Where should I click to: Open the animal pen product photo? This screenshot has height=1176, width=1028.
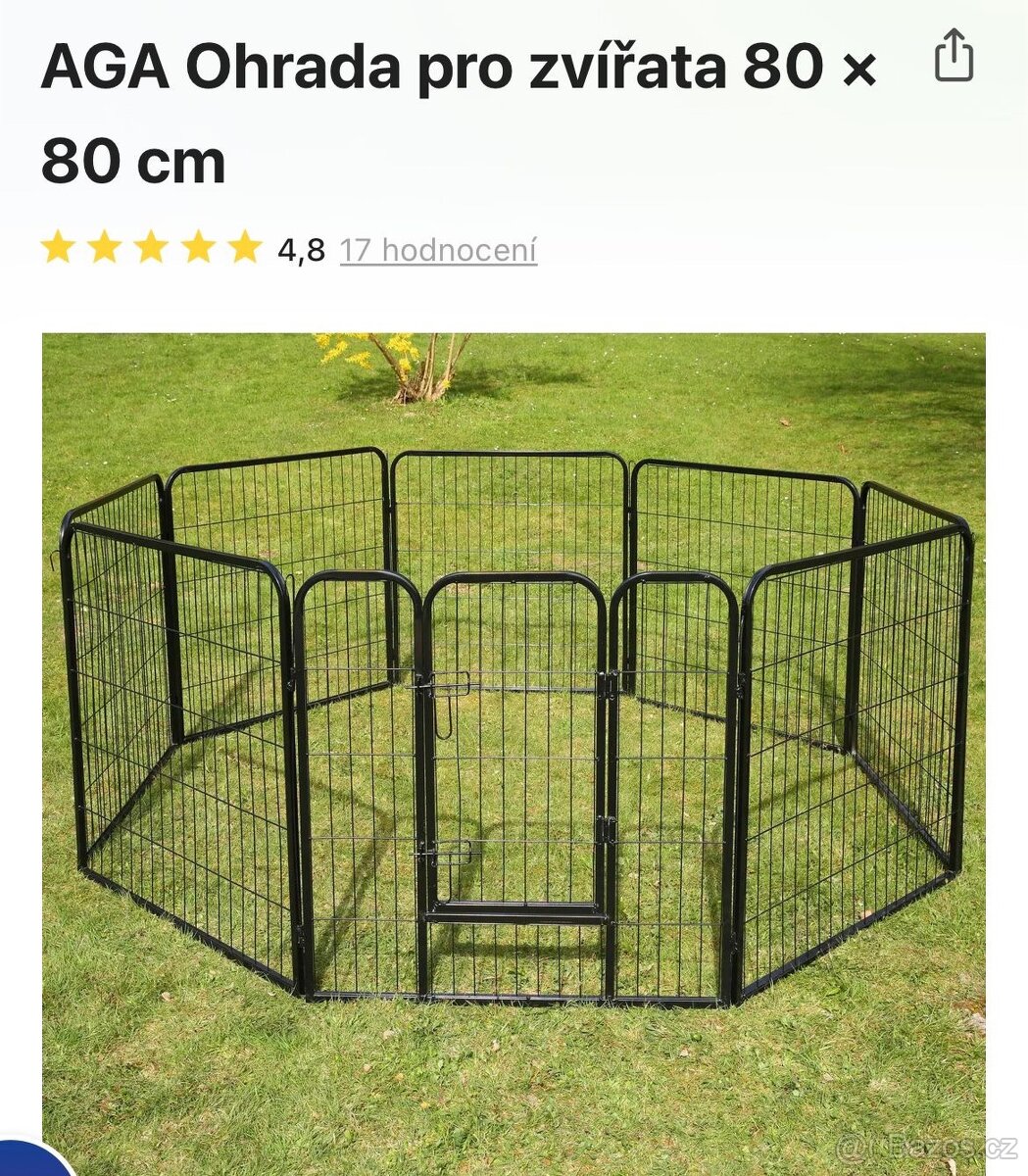point(514,725)
